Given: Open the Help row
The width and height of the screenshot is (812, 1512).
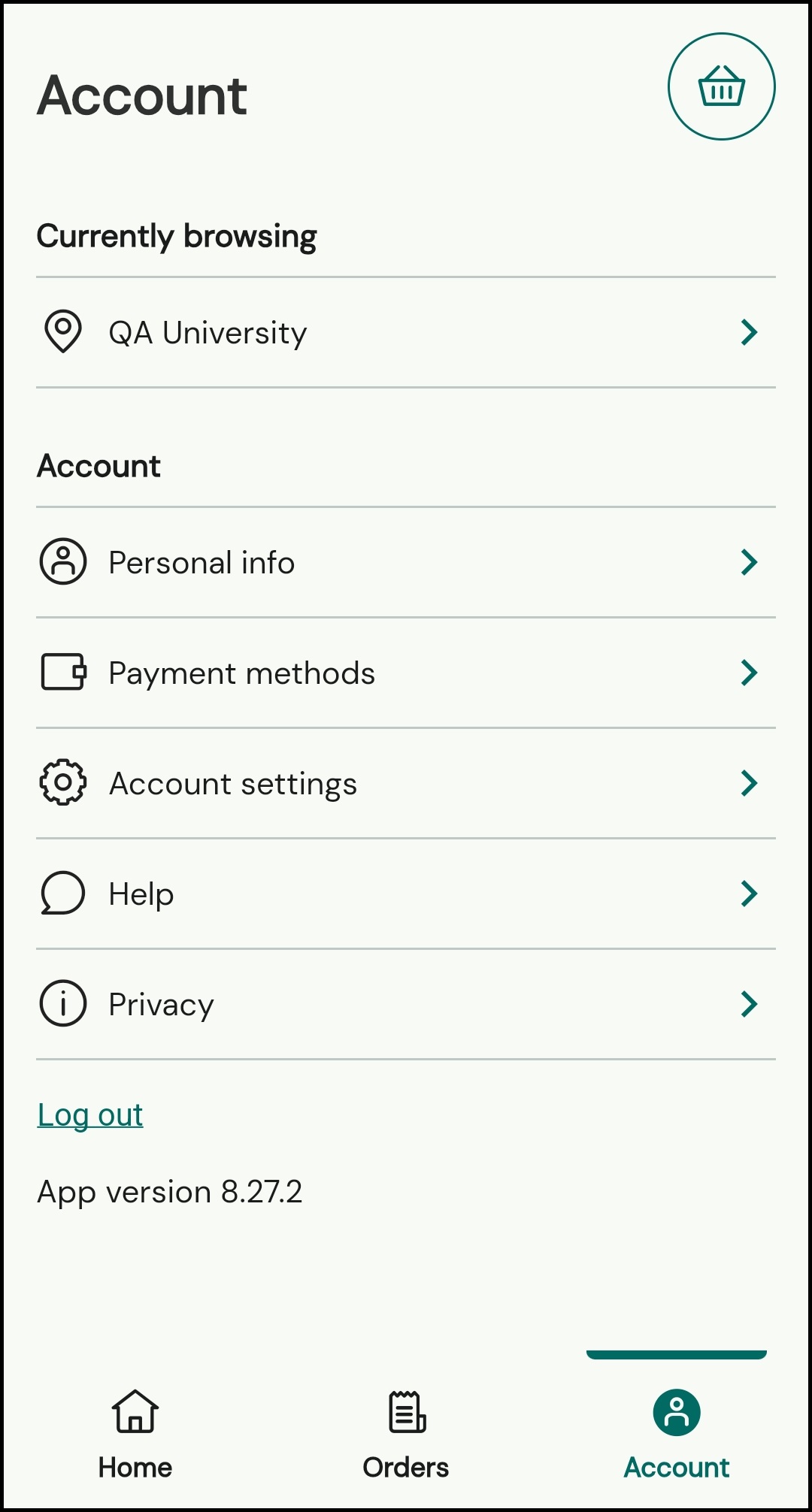Looking at the screenshot, I should [x=406, y=894].
